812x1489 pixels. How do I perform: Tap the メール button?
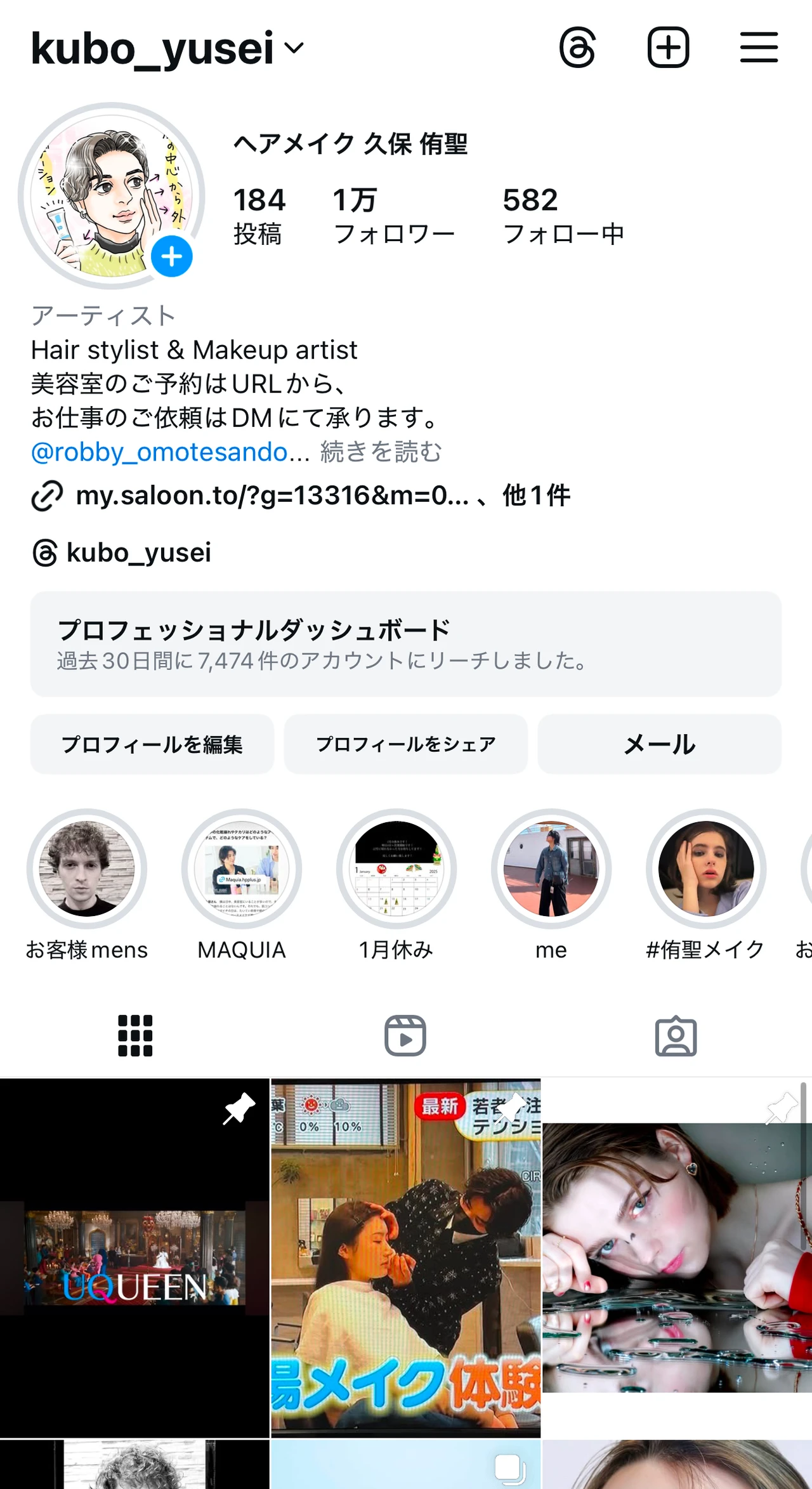[x=659, y=744]
